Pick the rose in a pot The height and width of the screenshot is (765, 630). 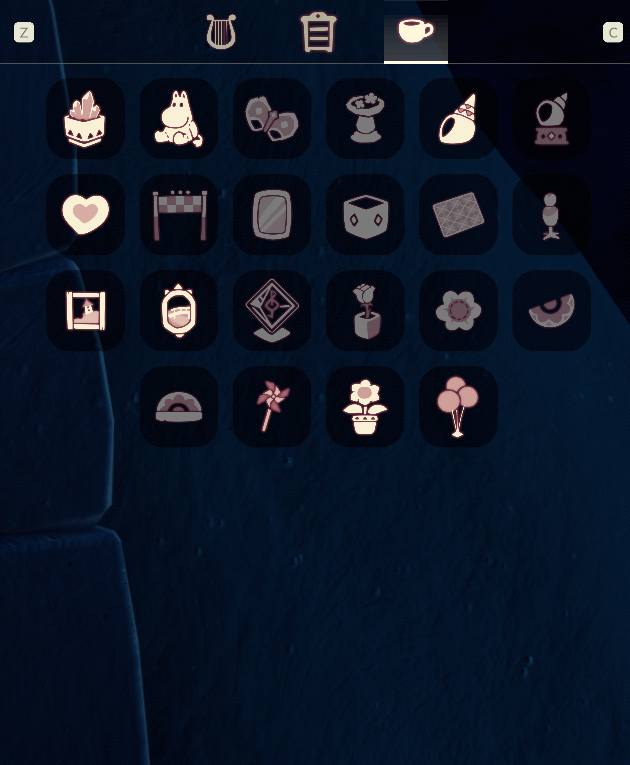click(x=365, y=311)
